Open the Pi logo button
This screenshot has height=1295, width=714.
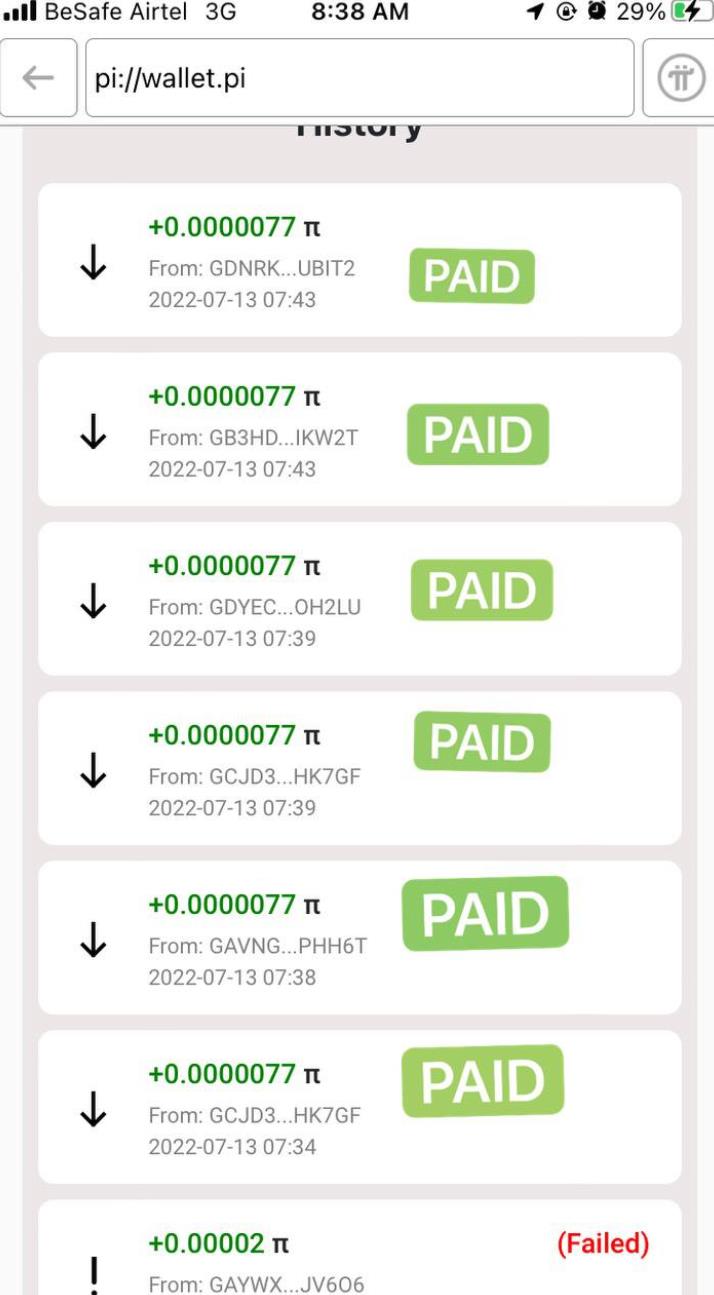(680, 78)
